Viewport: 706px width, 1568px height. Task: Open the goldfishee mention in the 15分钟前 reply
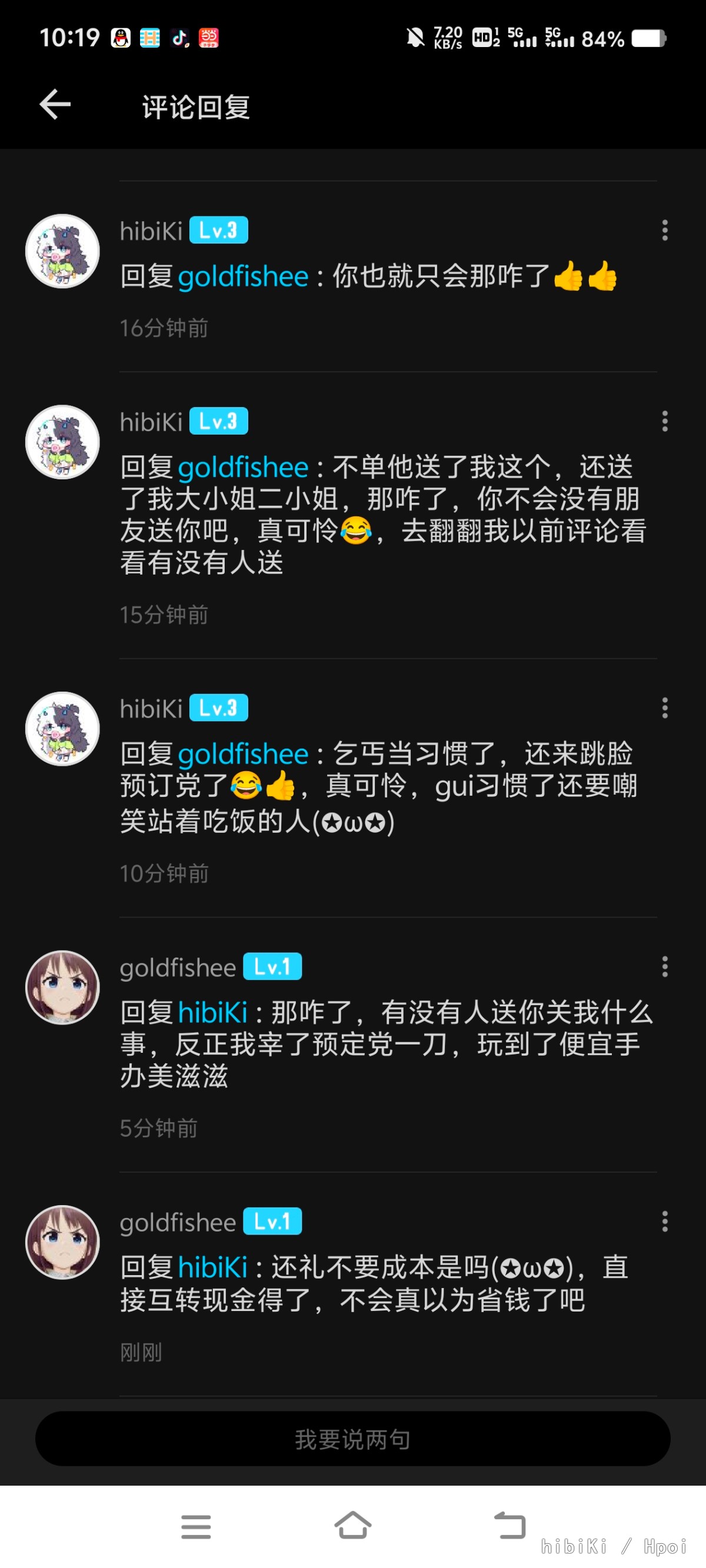[x=243, y=468]
